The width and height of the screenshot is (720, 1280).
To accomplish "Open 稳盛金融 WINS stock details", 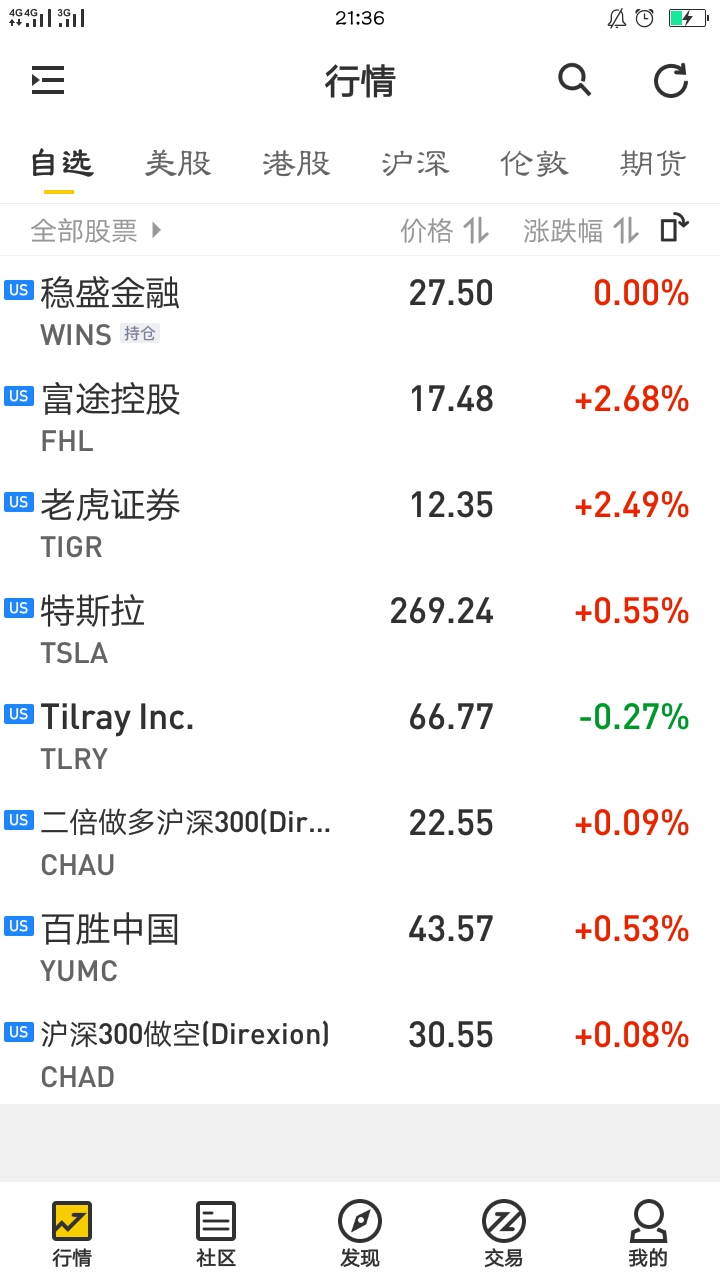I will pos(360,309).
